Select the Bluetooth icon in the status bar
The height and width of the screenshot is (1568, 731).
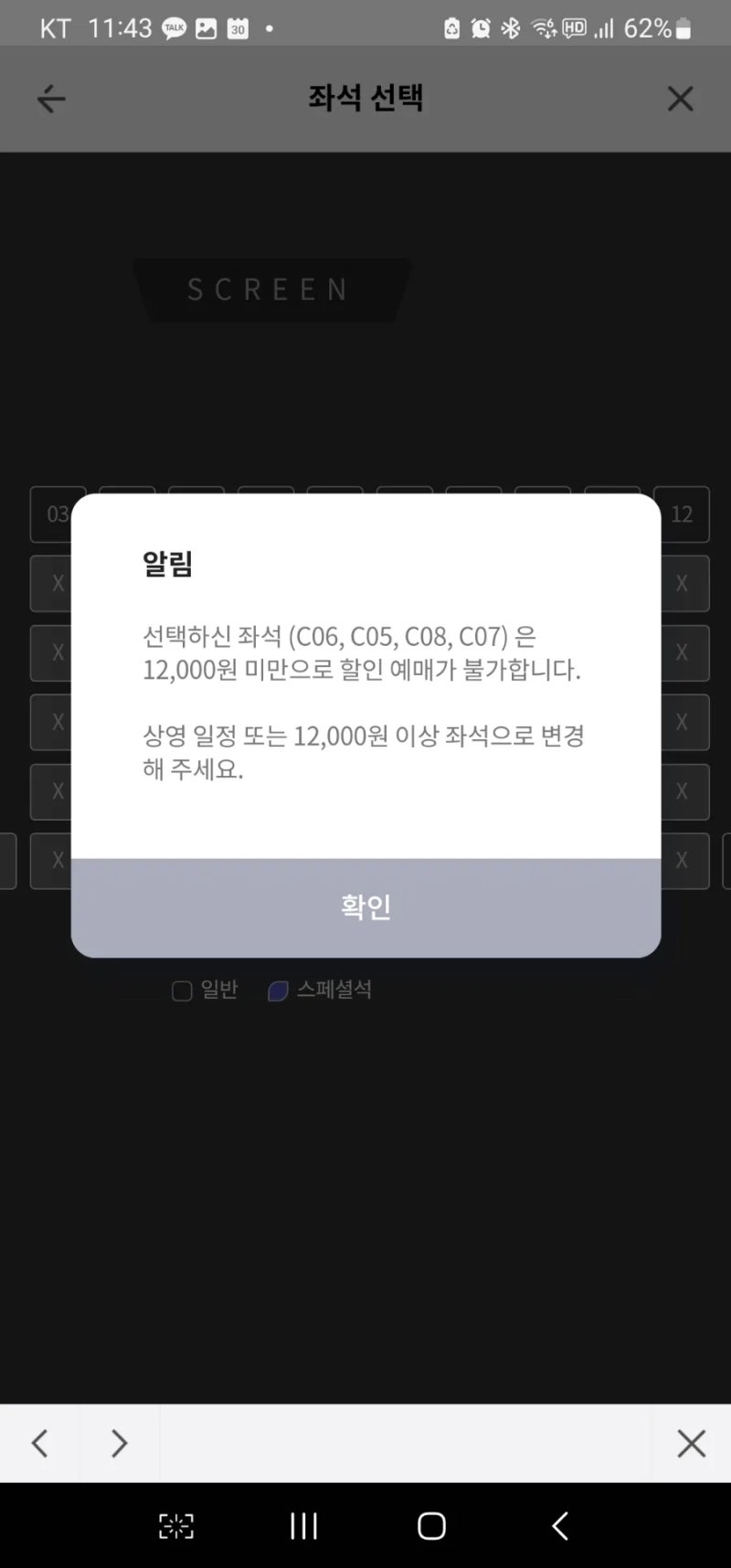pos(511,27)
